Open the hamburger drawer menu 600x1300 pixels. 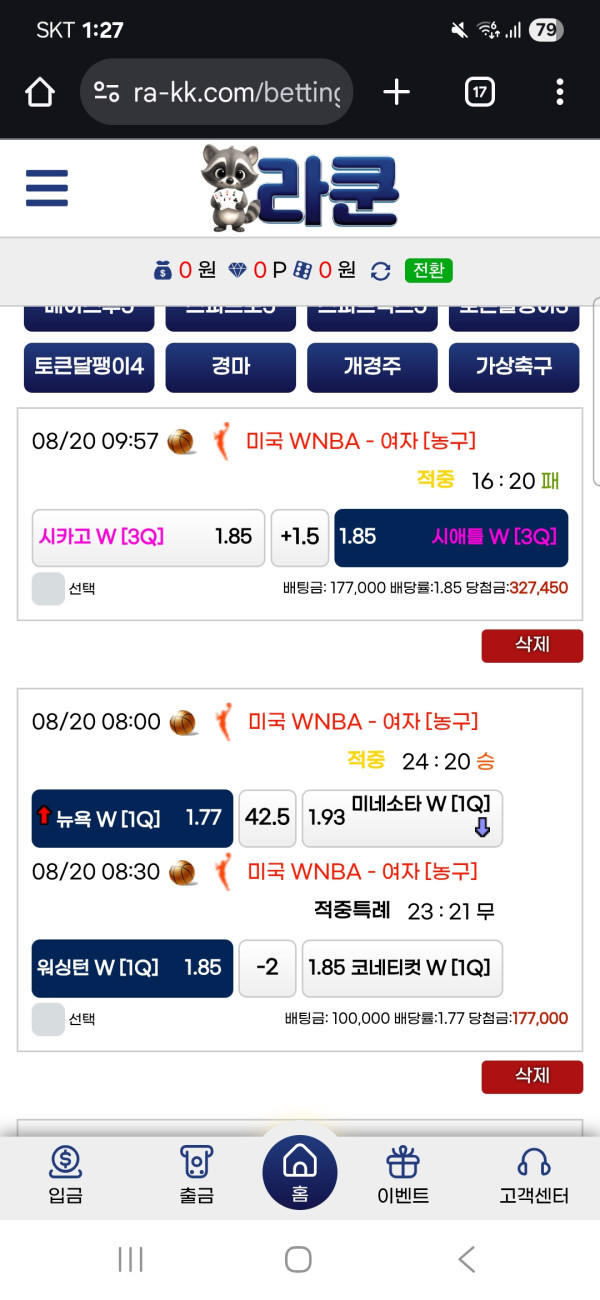[47, 187]
